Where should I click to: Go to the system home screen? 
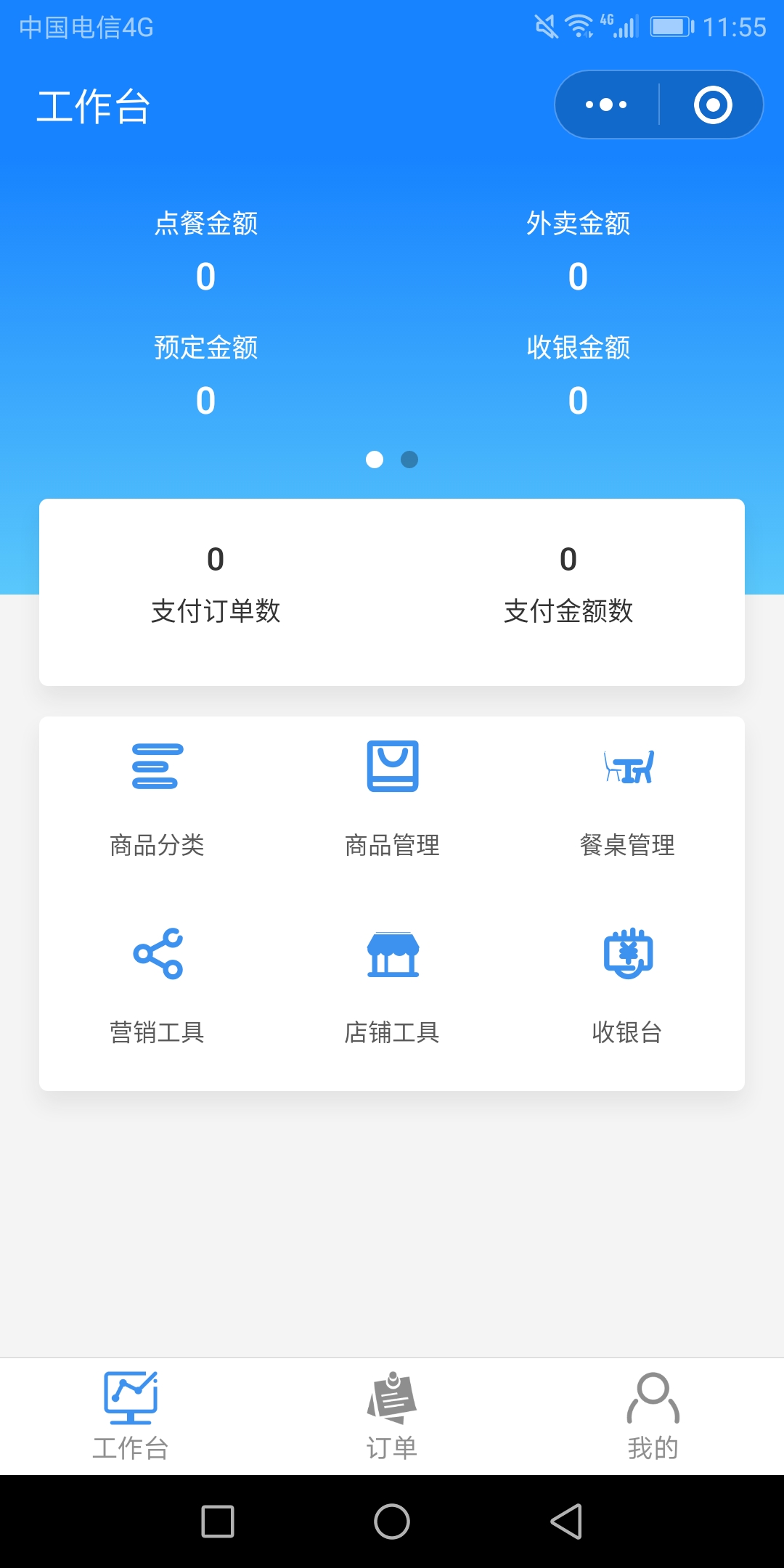392,1522
